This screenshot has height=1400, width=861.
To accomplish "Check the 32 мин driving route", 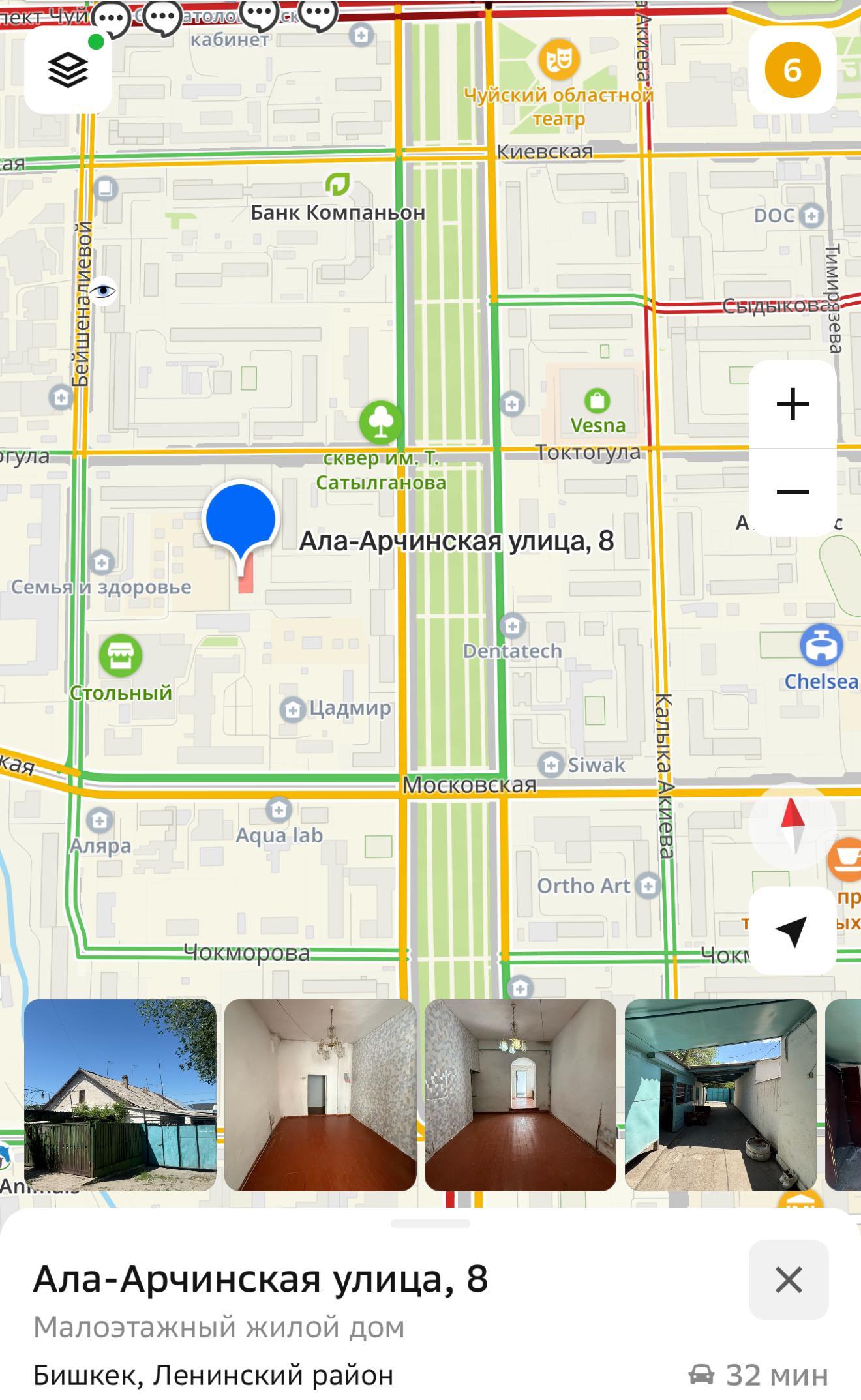I will [x=759, y=1375].
